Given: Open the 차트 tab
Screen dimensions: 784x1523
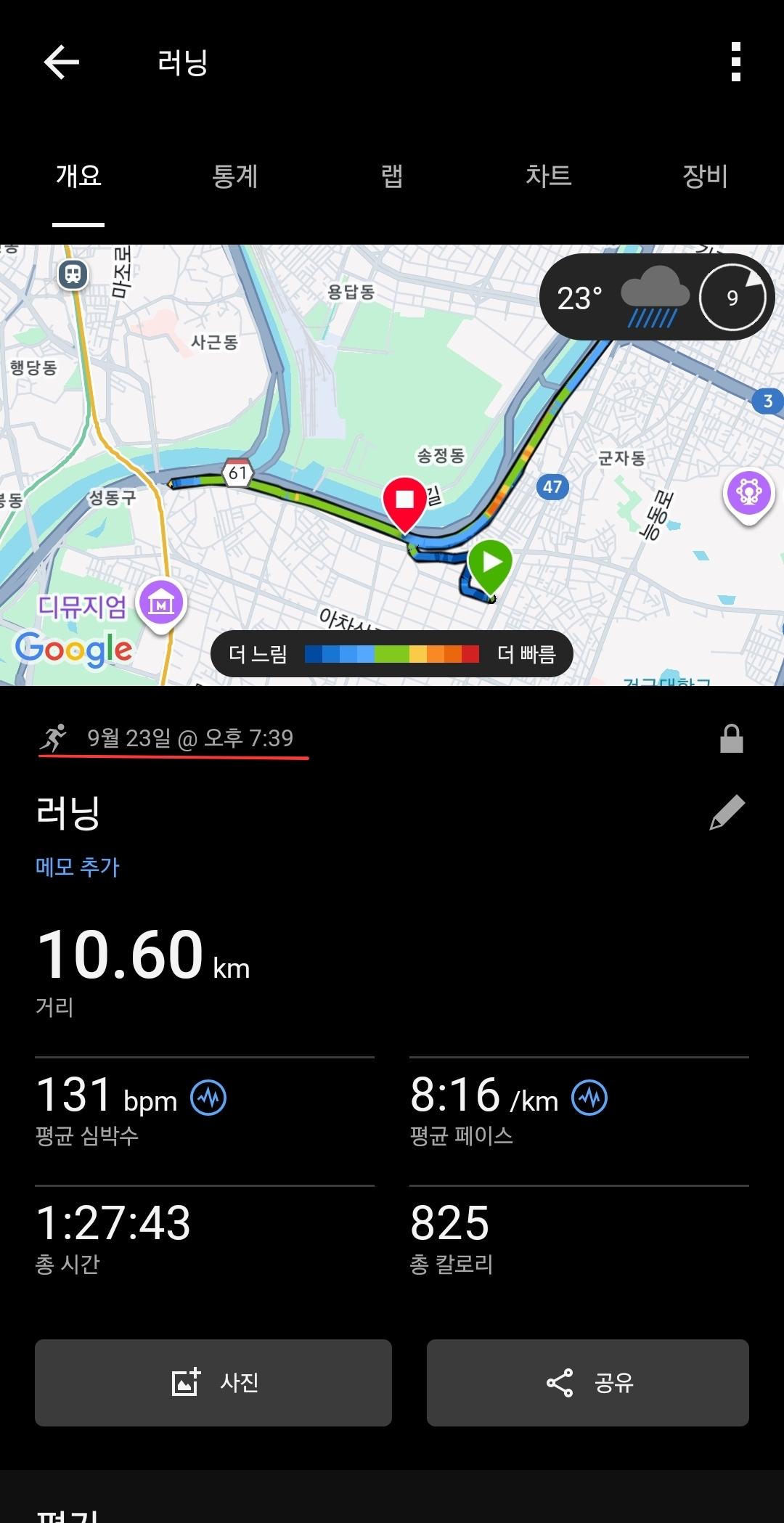Looking at the screenshot, I should click(x=549, y=176).
